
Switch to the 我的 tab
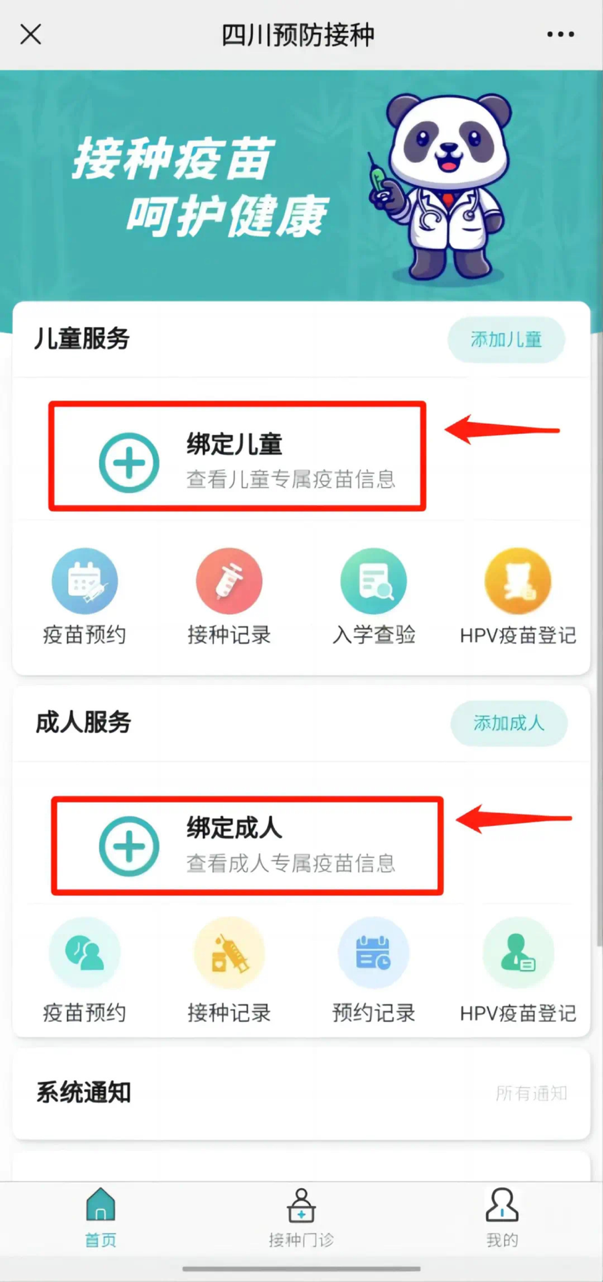(x=502, y=1218)
